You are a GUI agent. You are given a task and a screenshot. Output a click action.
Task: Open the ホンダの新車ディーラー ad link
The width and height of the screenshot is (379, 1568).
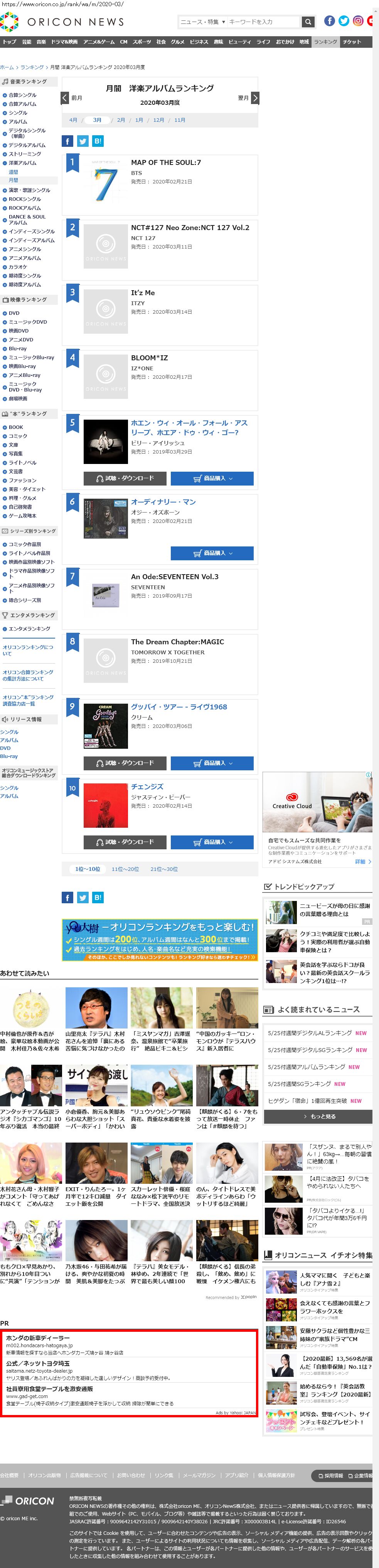point(38,1338)
